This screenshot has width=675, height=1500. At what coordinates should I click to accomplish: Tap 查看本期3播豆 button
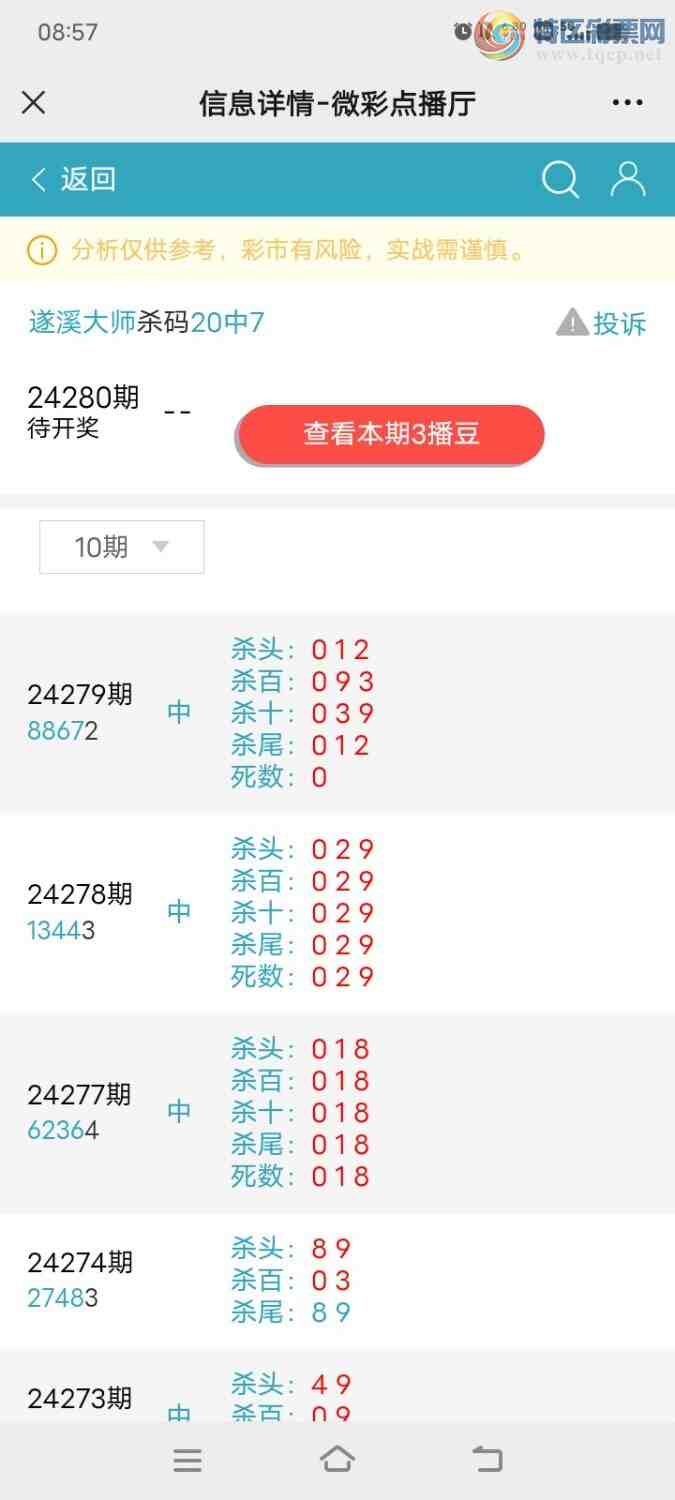pyautogui.click(x=391, y=434)
